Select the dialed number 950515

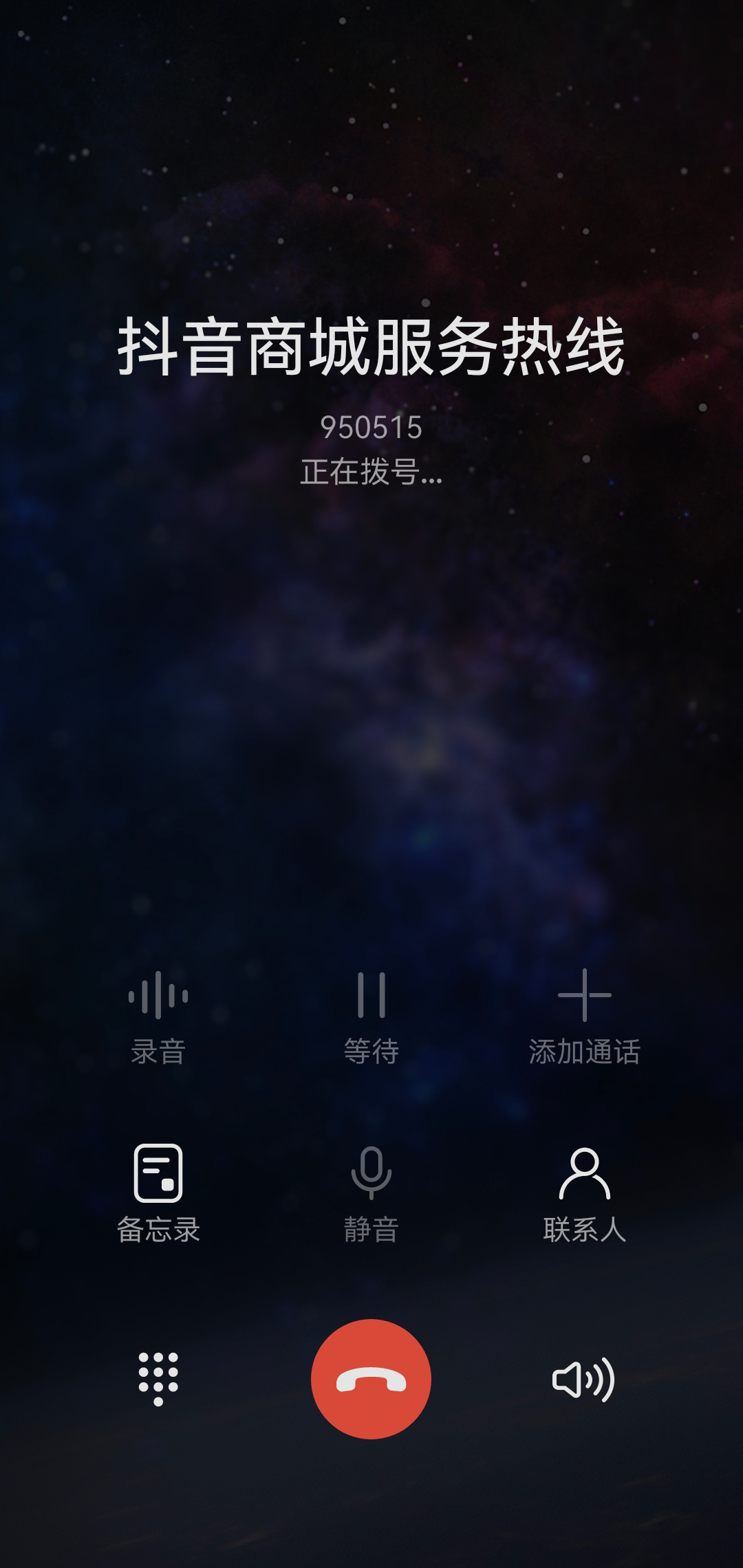[x=371, y=428]
